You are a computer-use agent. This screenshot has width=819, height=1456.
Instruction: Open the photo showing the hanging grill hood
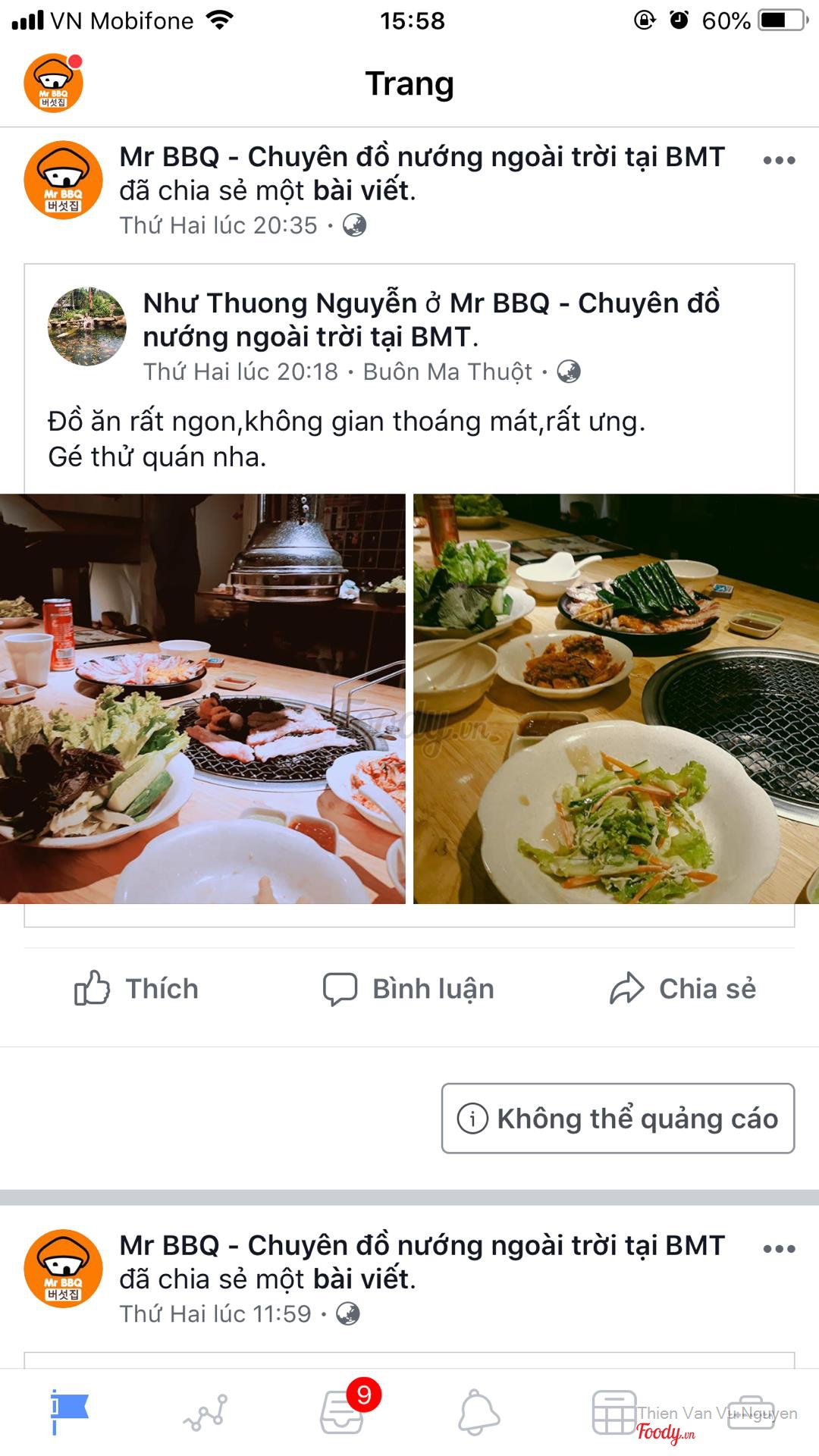(x=202, y=698)
